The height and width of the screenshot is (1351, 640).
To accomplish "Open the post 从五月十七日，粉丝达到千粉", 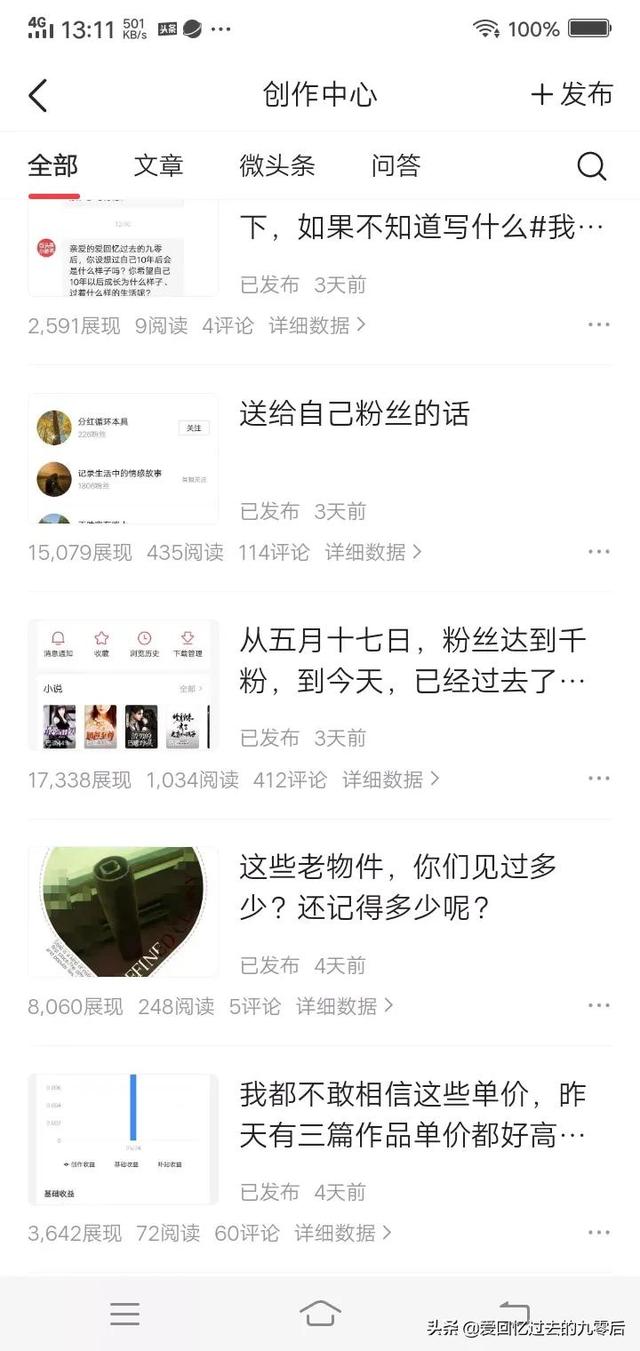I will click(412, 660).
